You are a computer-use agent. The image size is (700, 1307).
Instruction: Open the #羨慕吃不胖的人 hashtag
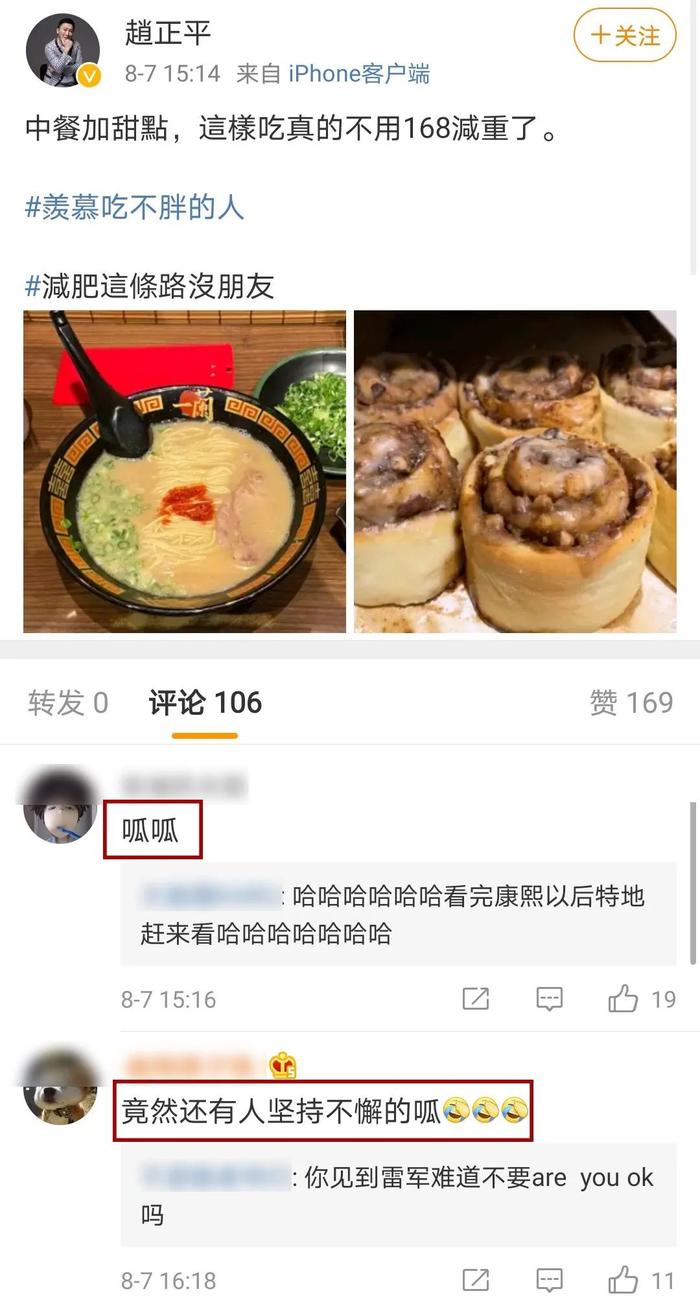click(x=134, y=208)
